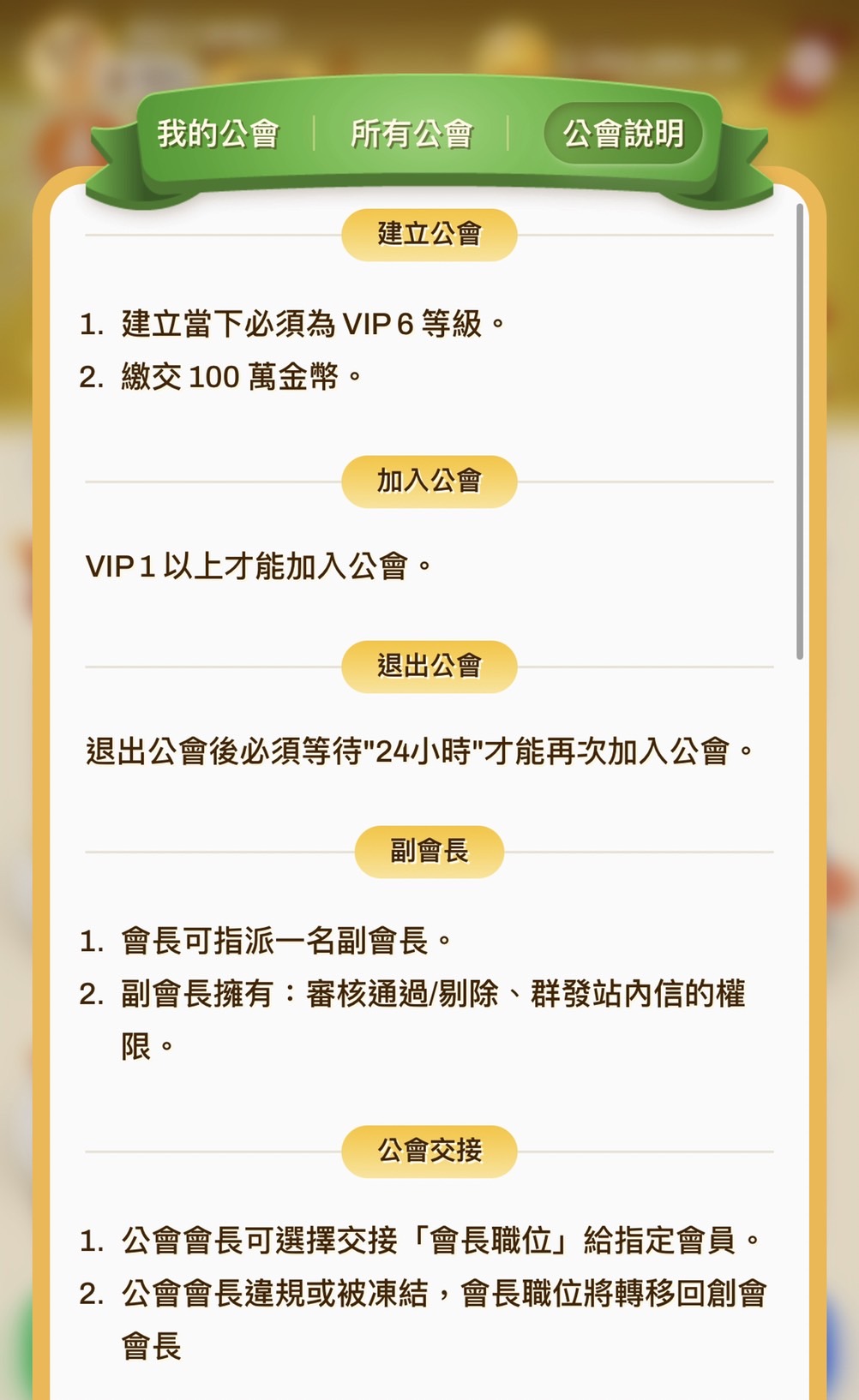Screen dimensions: 859x1400
Task: Switch to the 我的公會 tab
Action: (x=218, y=134)
